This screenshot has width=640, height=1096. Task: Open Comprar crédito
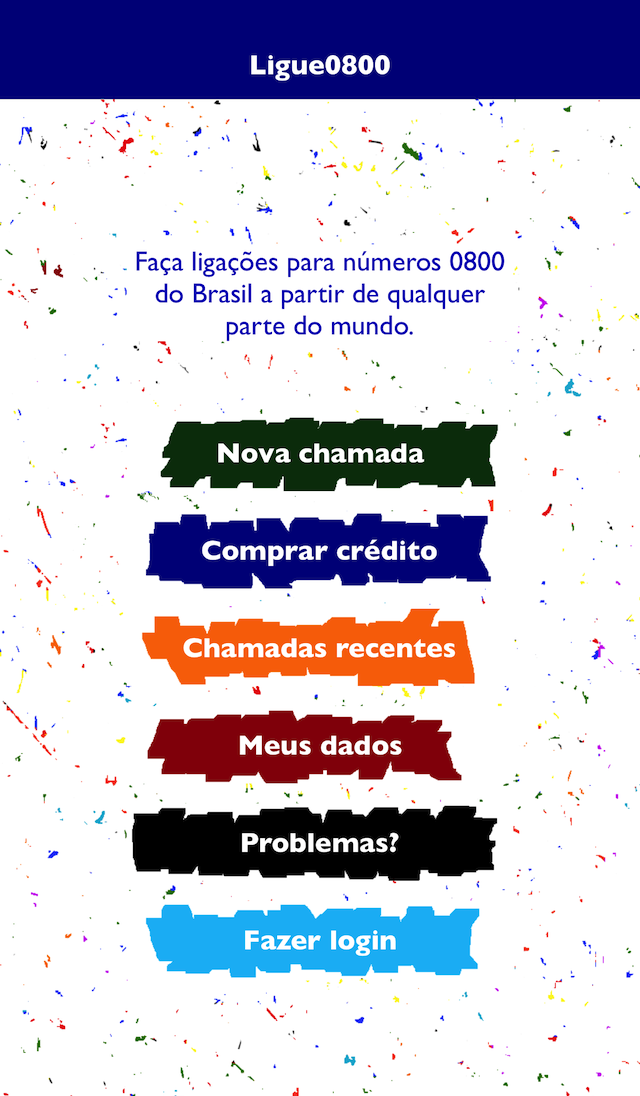point(320,551)
